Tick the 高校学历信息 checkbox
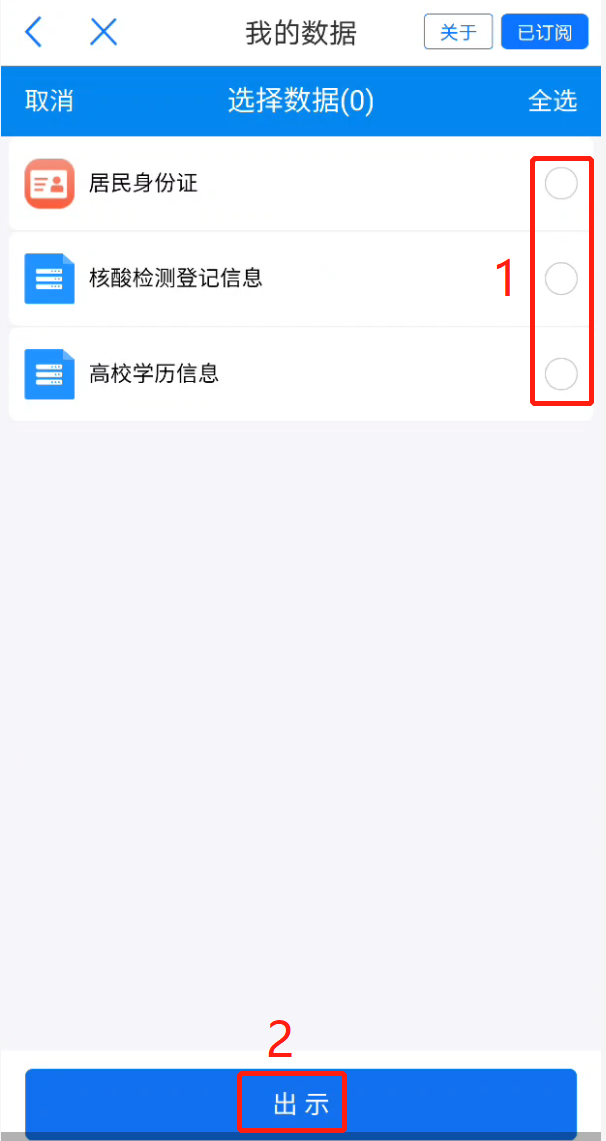 point(561,374)
